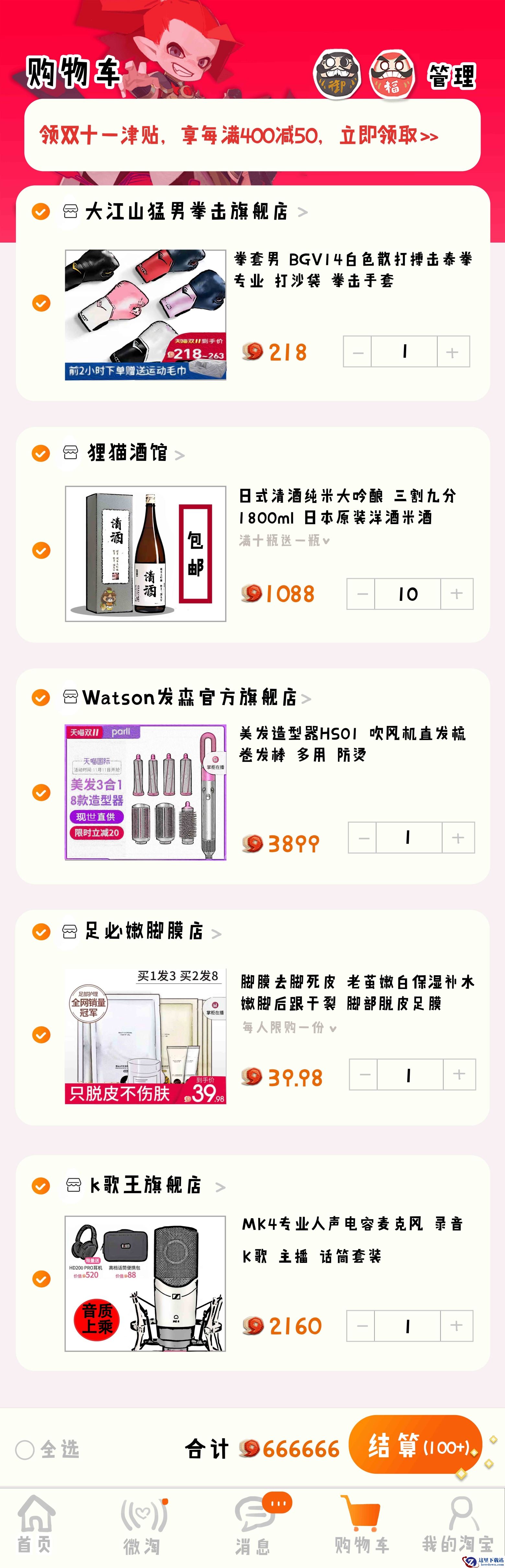Increase boxing gloves quantity by one

click(x=452, y=352)
